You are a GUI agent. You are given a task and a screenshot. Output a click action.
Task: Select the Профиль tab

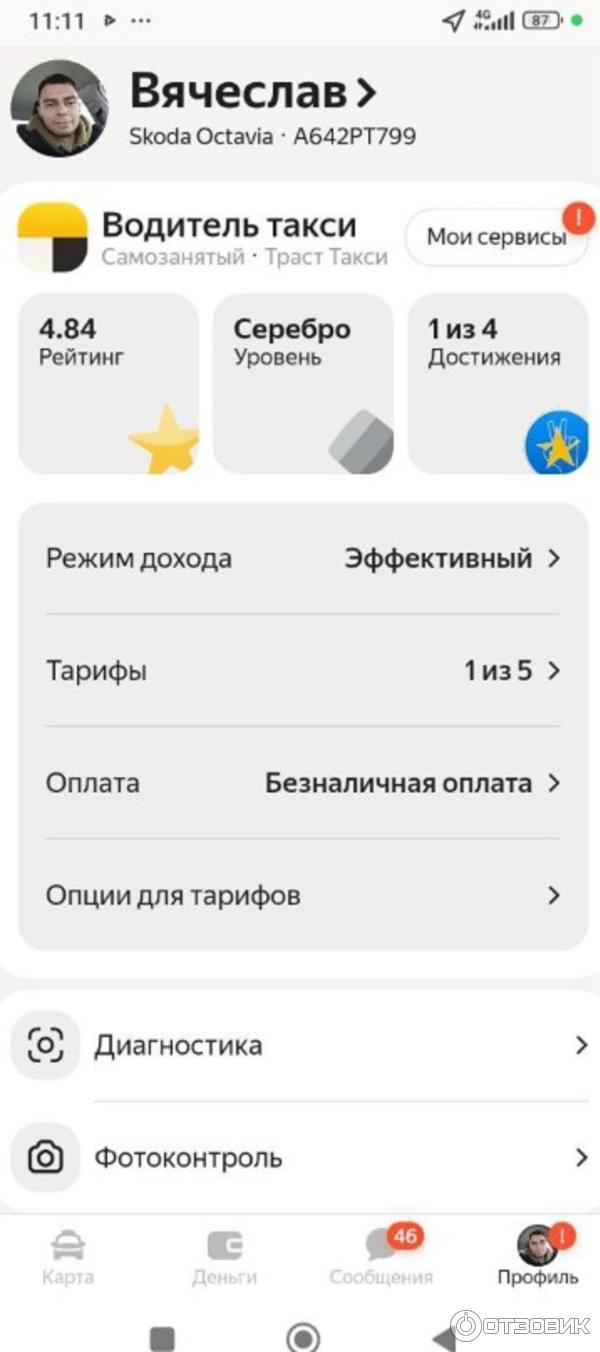pyautogui.click(x=538, y=1257)
